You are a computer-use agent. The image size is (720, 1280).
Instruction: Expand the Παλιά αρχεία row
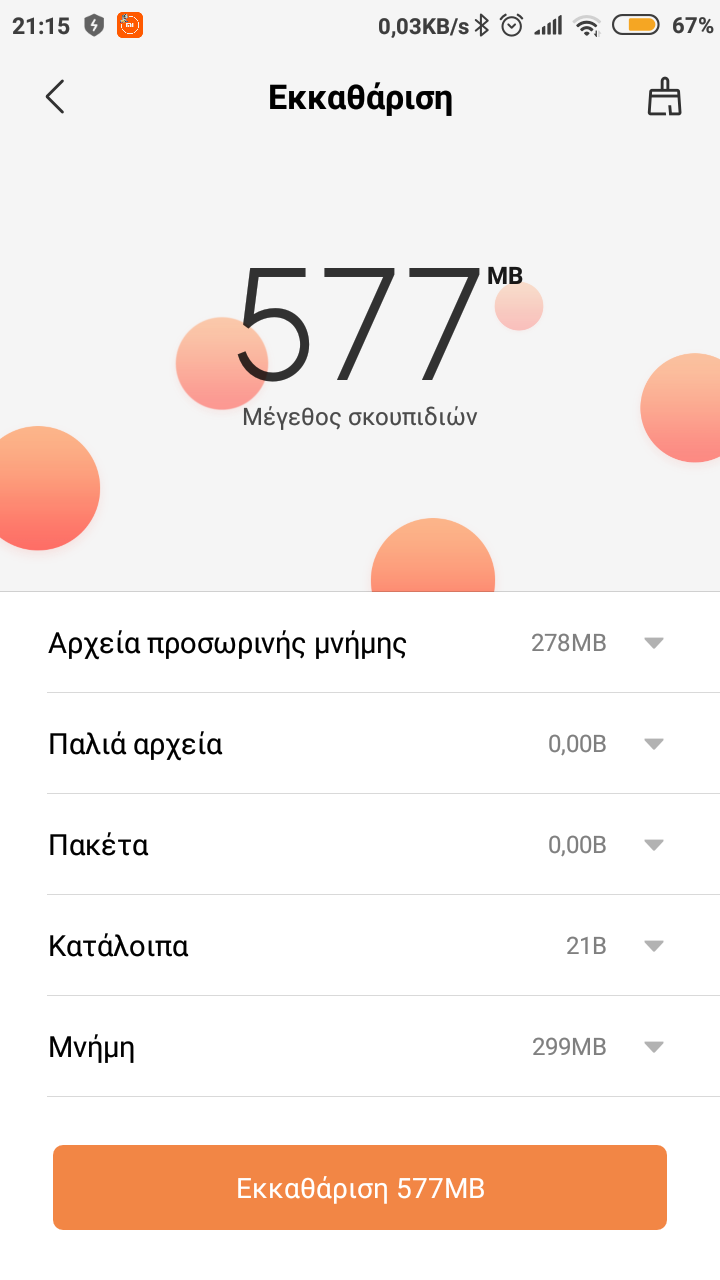point(654,744)
